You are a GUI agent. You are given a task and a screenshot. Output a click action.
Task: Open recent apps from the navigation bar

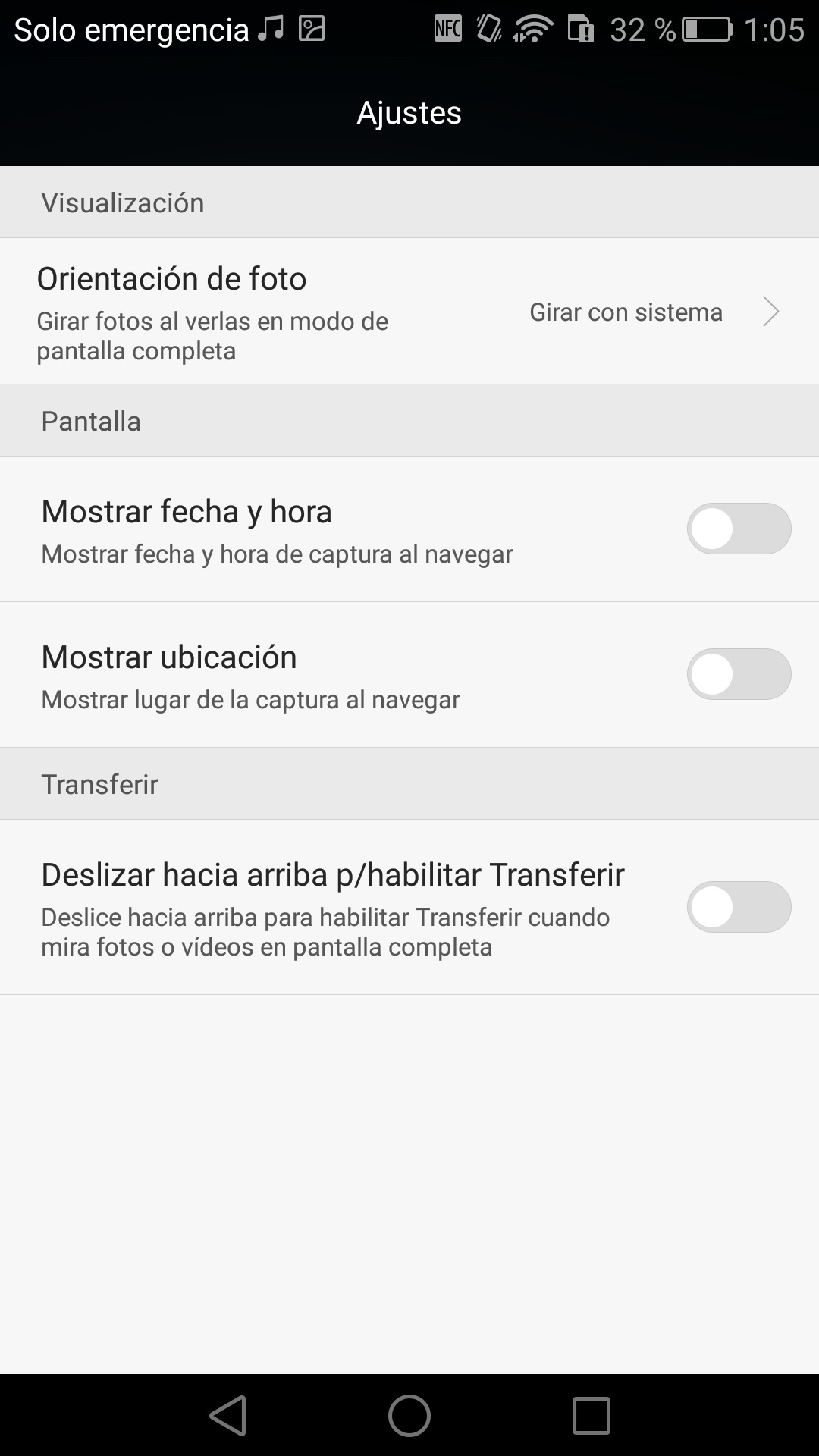point(591,1416)
